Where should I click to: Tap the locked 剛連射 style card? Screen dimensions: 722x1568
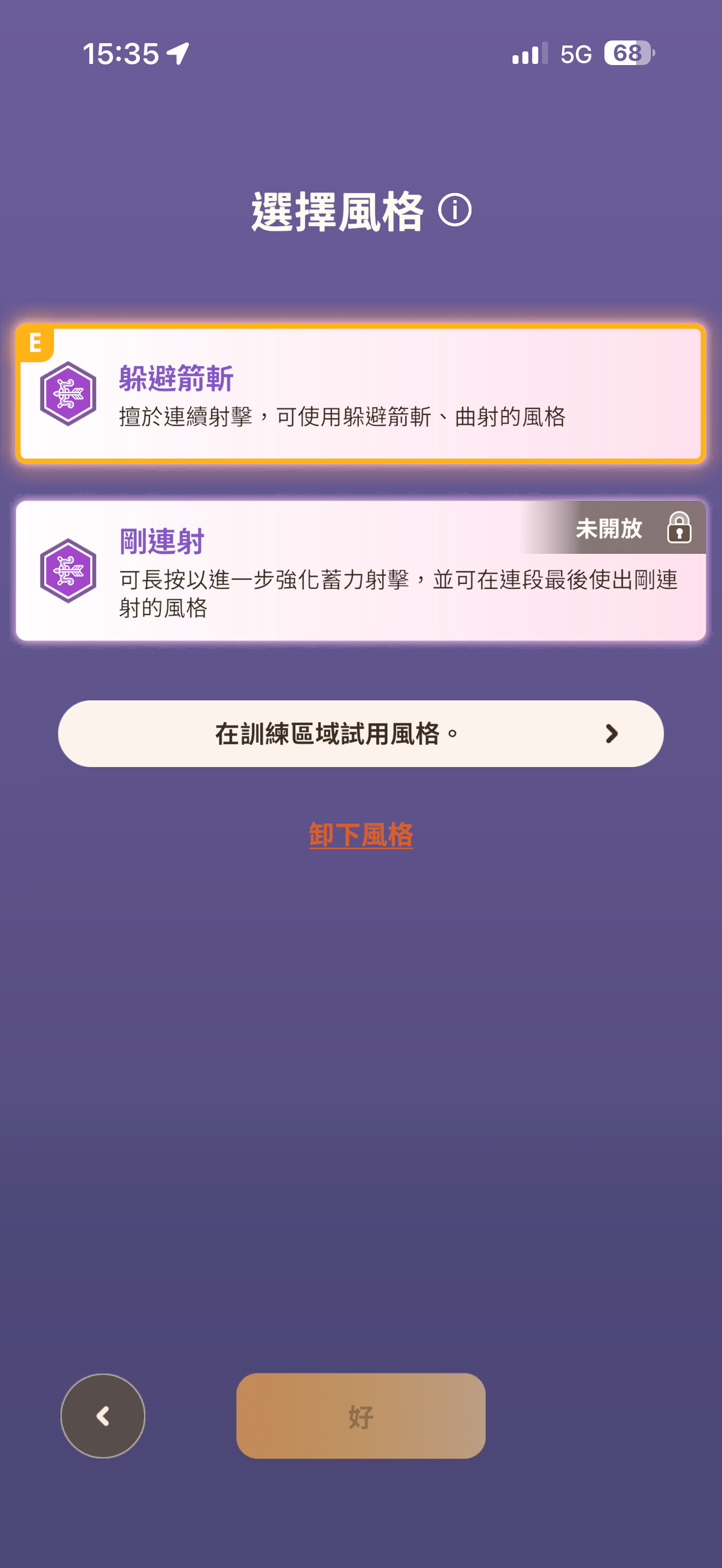[x=360, y=571]
